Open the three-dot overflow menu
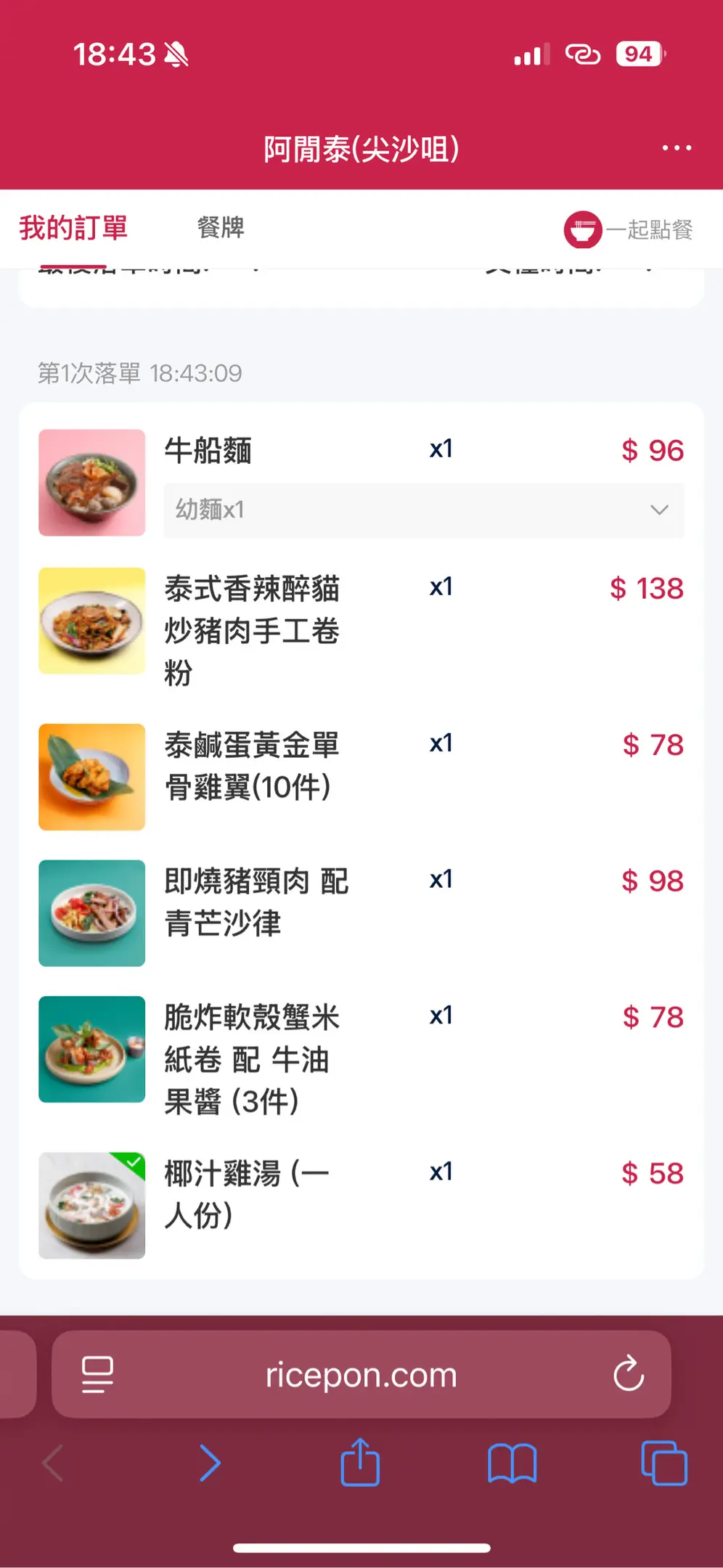The width and height of the screenshot is (723, 1568). pos(676,148)
